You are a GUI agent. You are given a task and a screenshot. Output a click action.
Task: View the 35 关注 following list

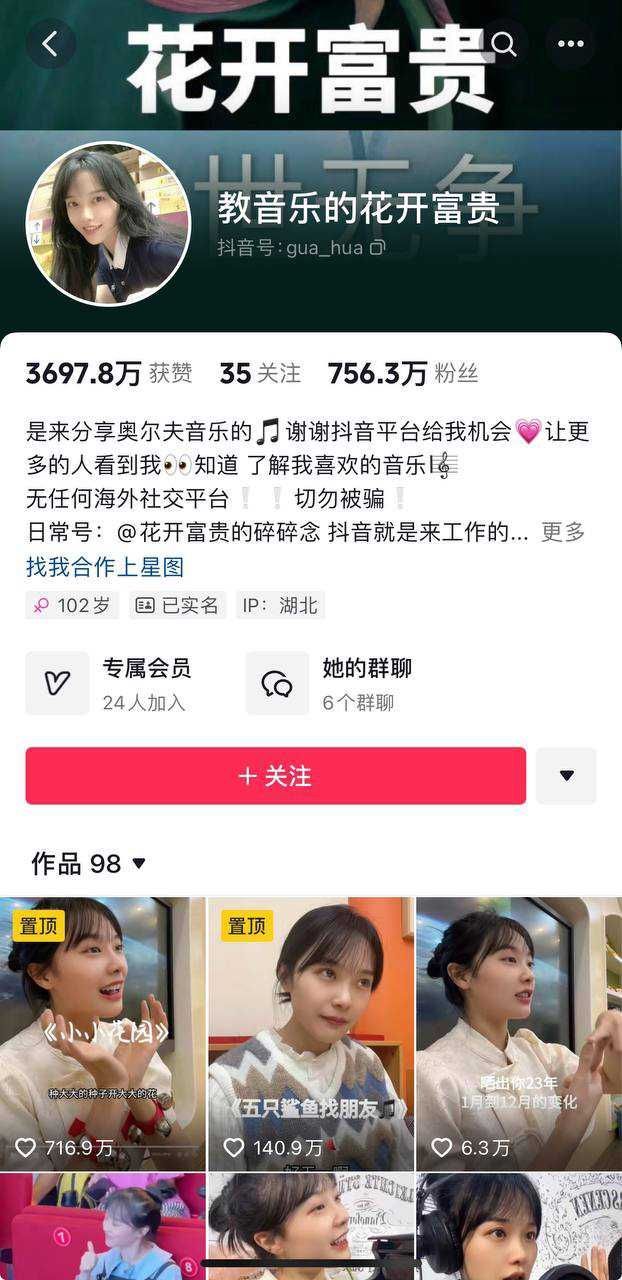260,374
